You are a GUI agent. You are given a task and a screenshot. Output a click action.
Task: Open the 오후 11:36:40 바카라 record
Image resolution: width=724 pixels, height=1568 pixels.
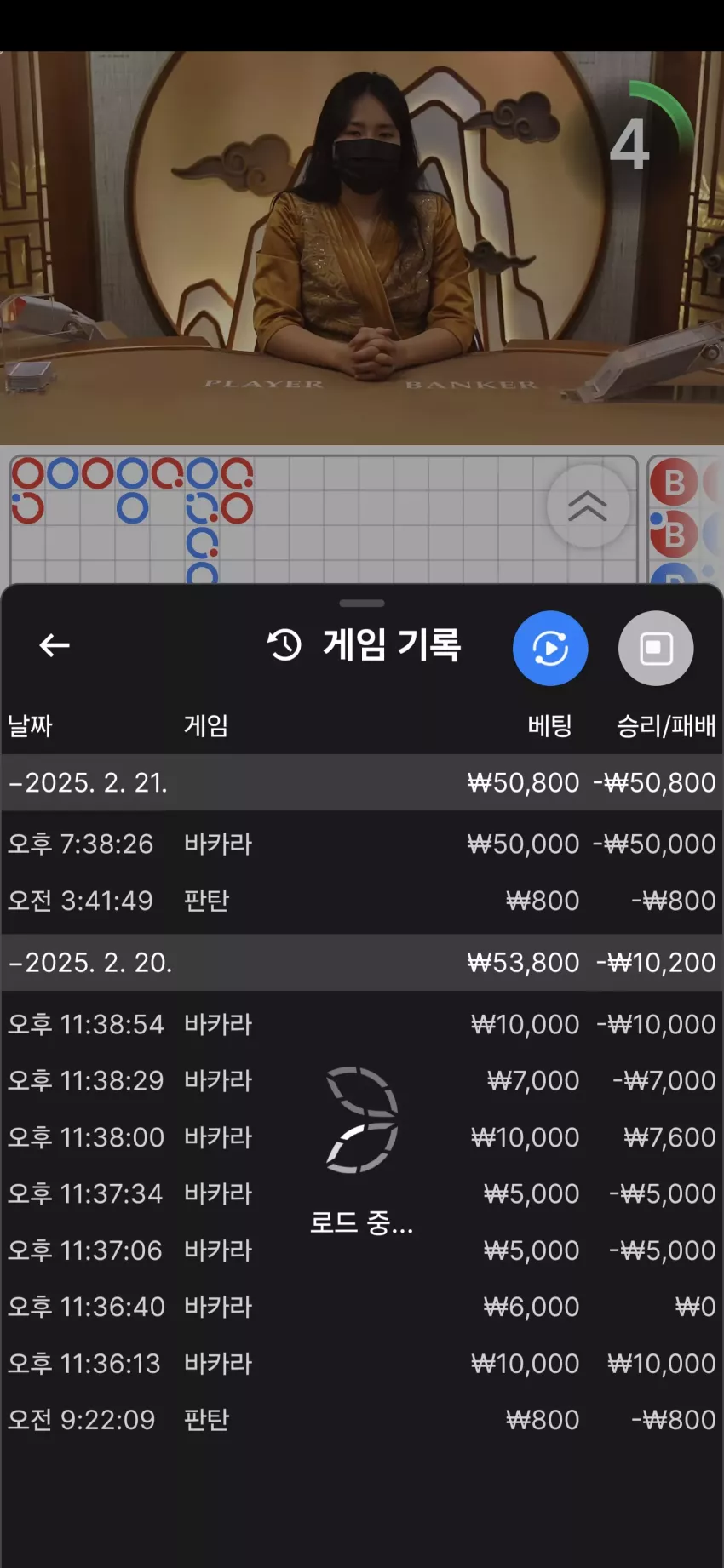click(362, 1307)
